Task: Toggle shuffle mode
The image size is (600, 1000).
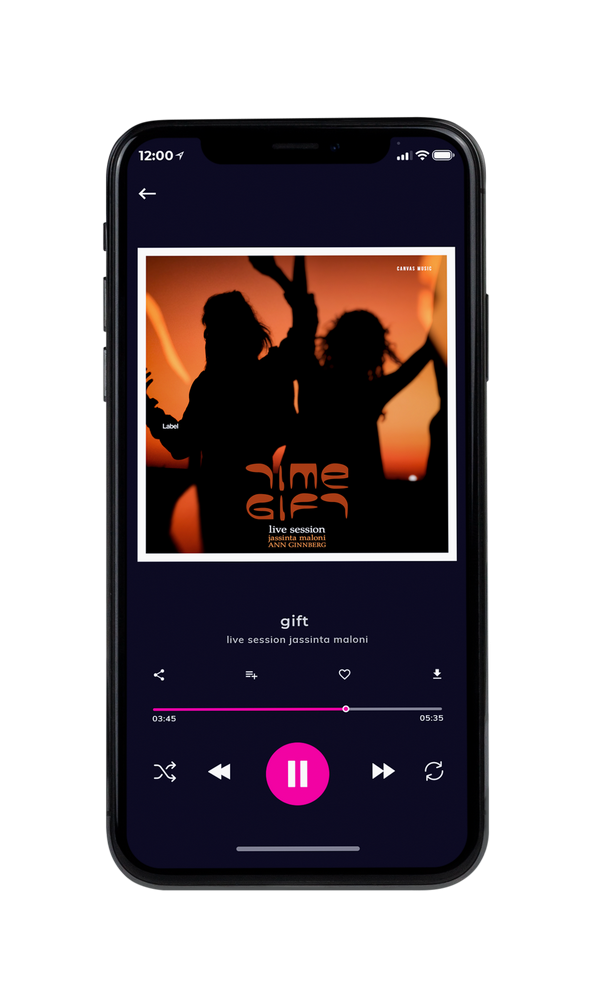Action: pyautogui.click(x=165, y=772)
